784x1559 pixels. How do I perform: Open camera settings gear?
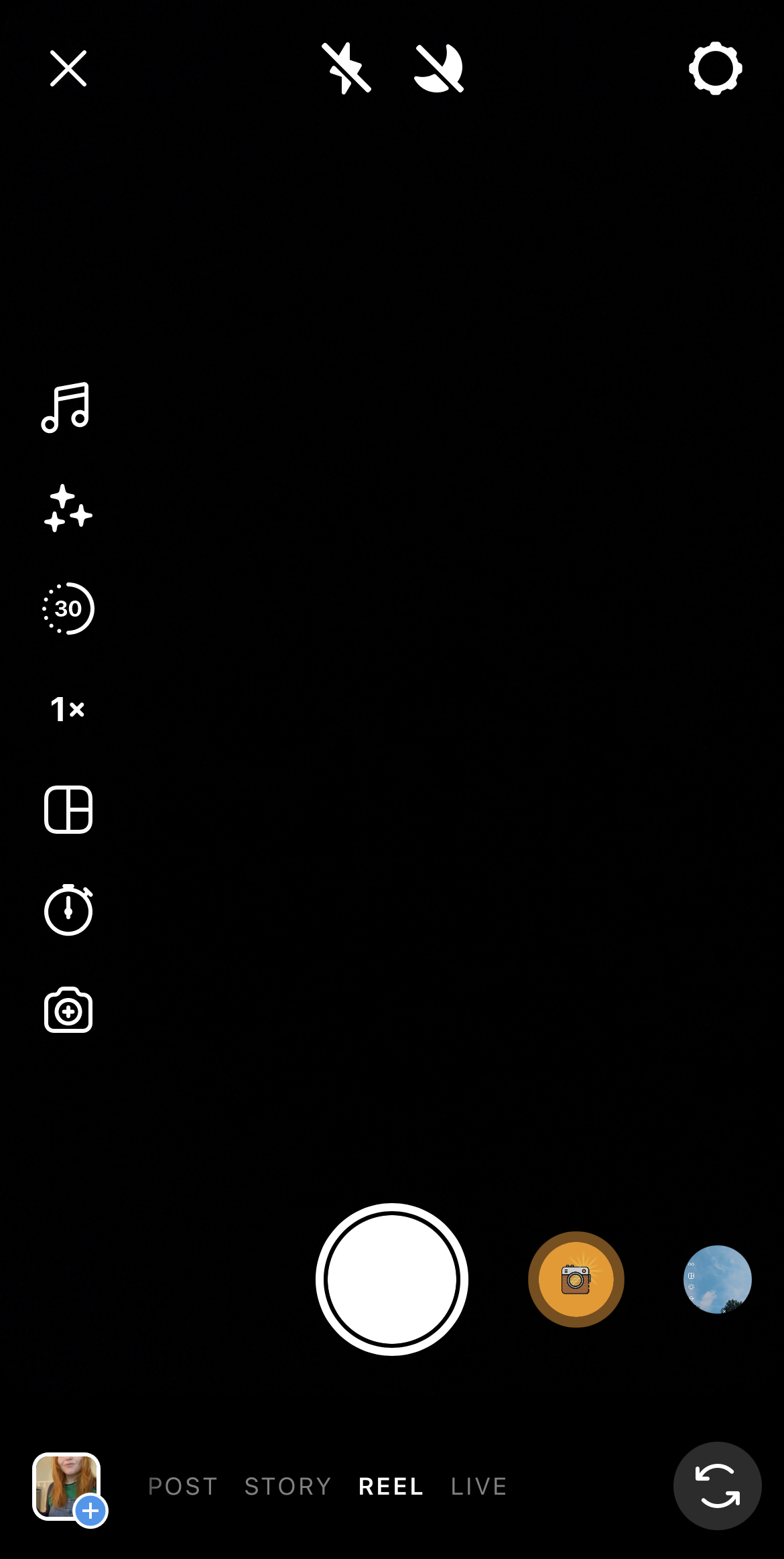[x=715, y=68]
